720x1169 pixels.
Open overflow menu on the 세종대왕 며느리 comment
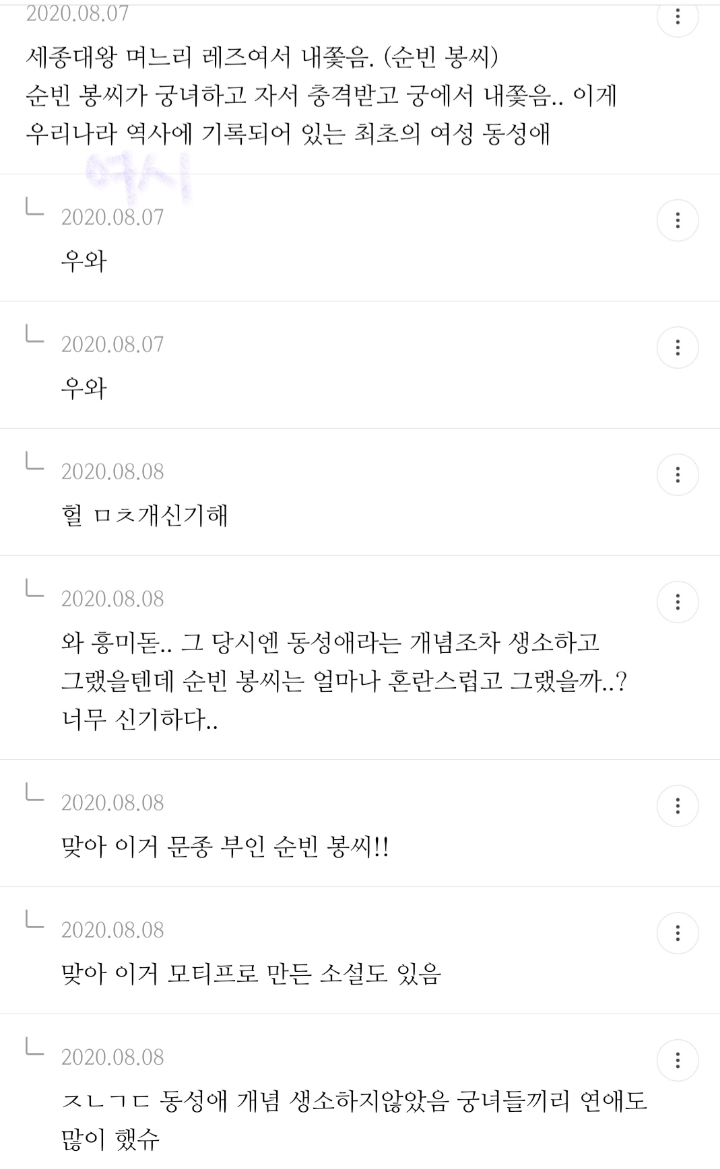[x=677, y=17]
